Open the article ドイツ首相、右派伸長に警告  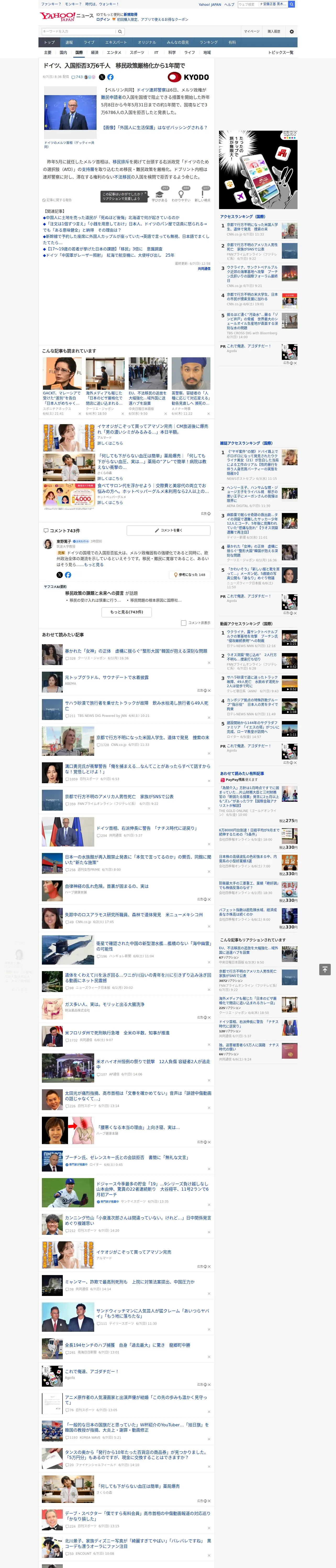pyautogui.click(x=146, y=828)
